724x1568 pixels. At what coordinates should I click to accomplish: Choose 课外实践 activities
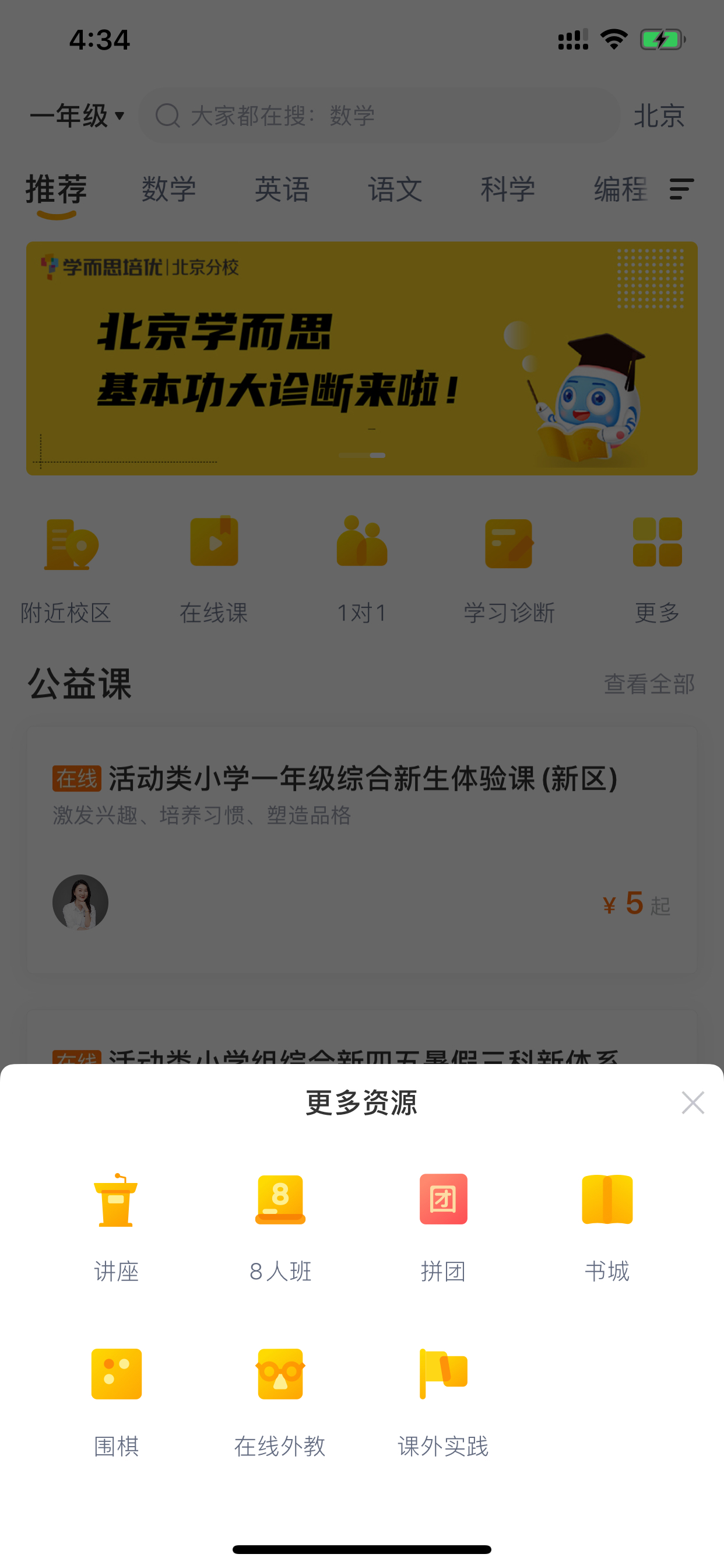click(x=443, y=1401)
